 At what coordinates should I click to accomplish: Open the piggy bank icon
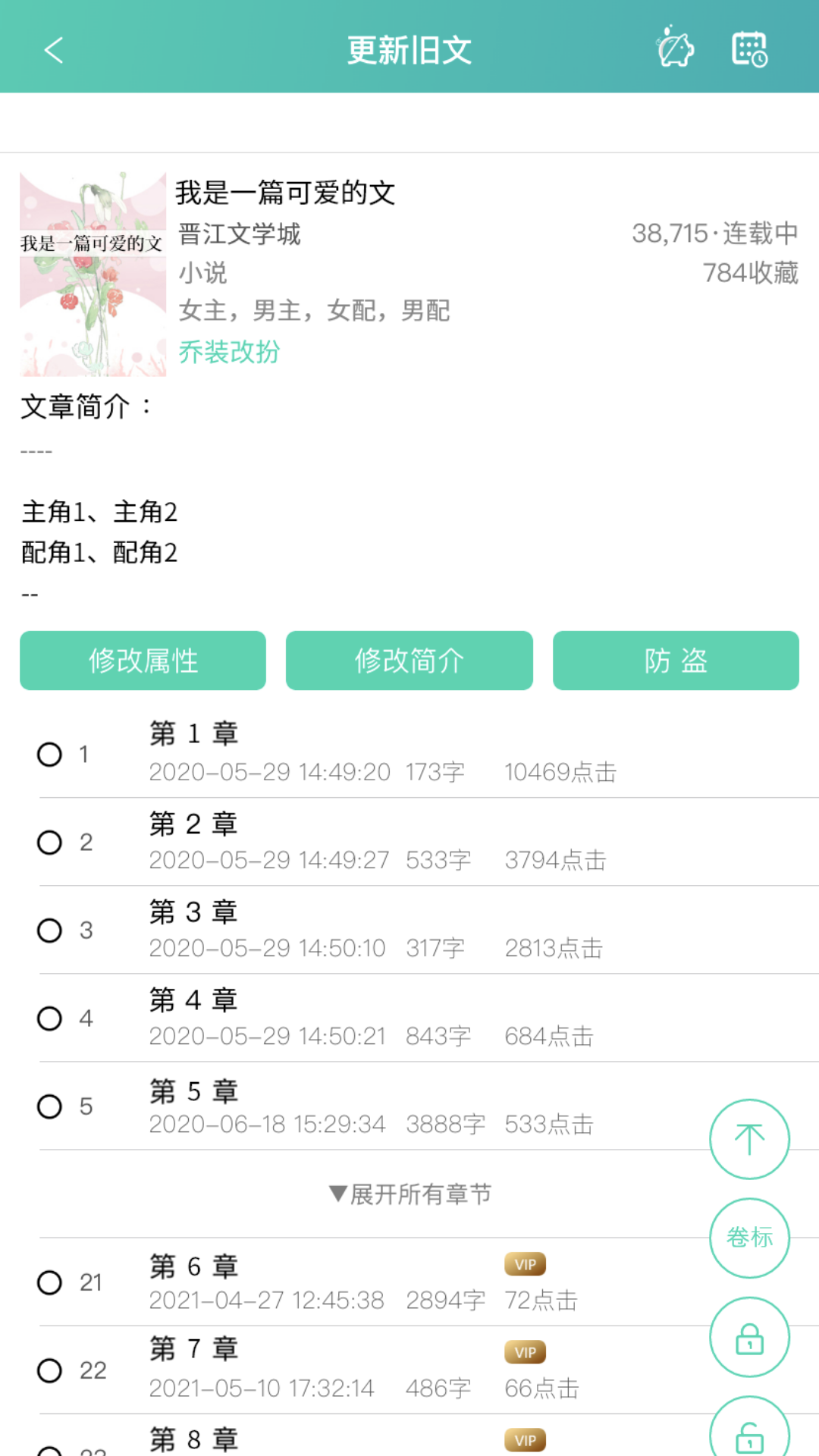[x=674, y=49]
